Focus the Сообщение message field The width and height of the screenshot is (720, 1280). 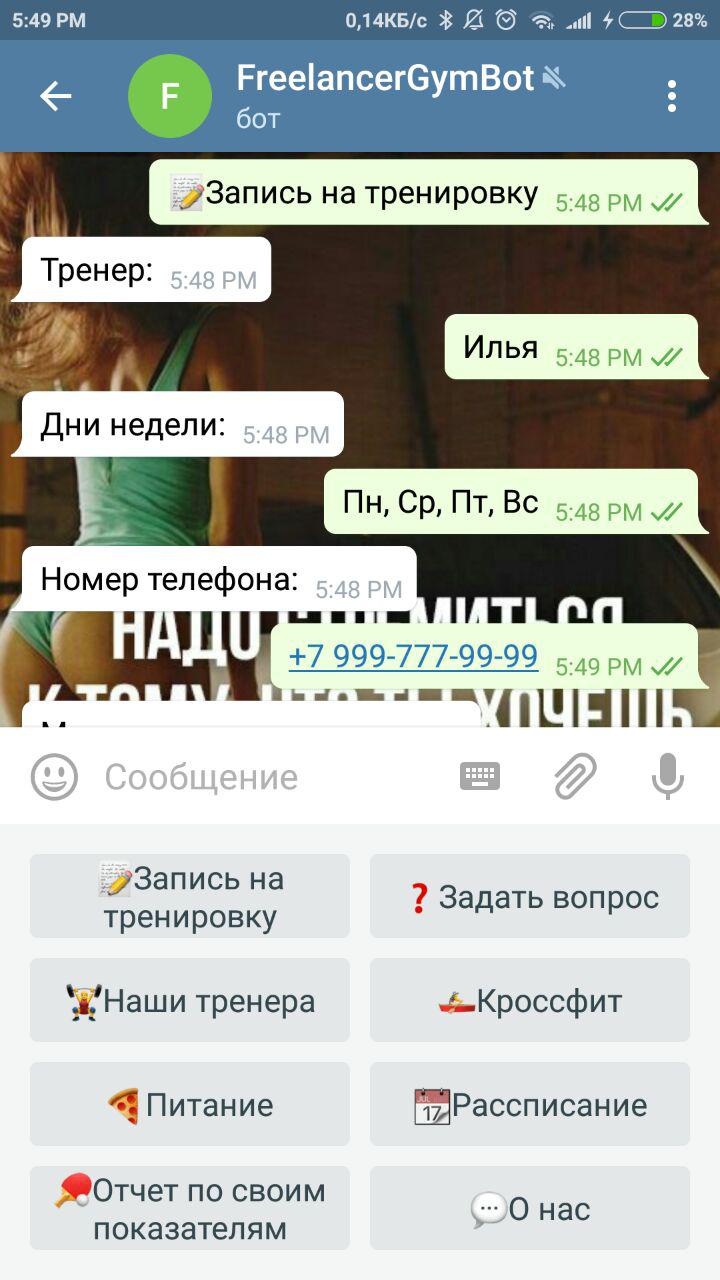270,777
